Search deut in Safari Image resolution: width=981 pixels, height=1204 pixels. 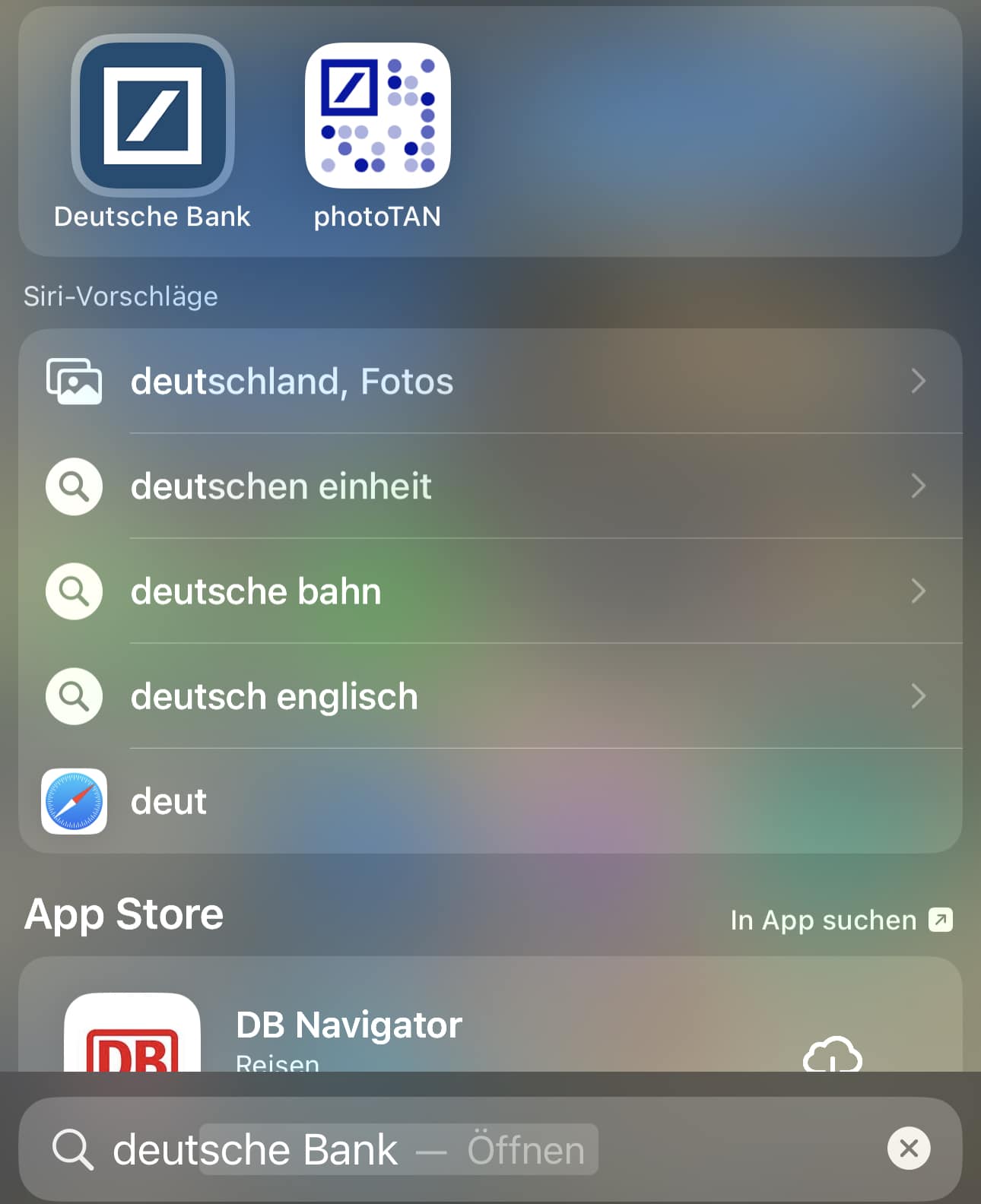click(x=487, y=801)
